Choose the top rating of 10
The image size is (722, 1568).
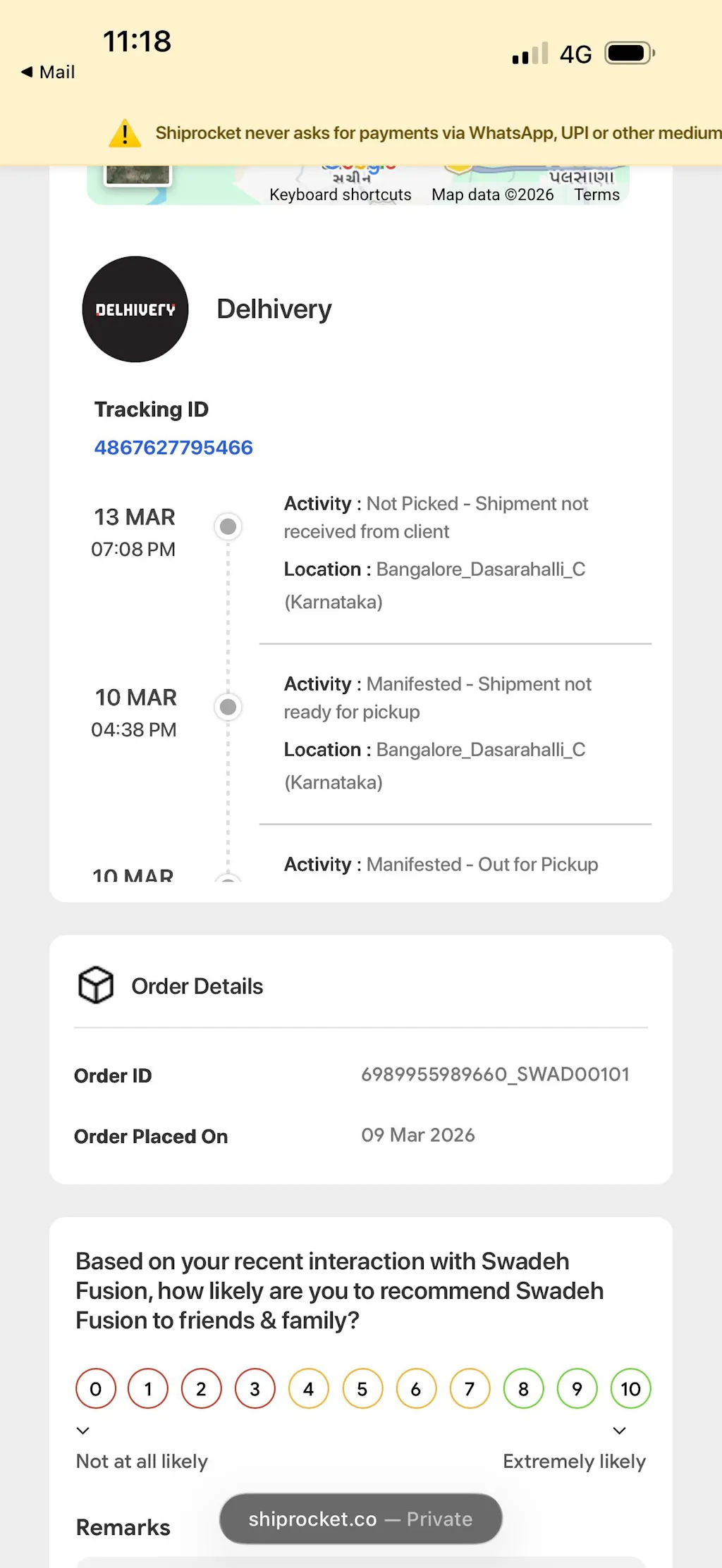coord(630,1388)
